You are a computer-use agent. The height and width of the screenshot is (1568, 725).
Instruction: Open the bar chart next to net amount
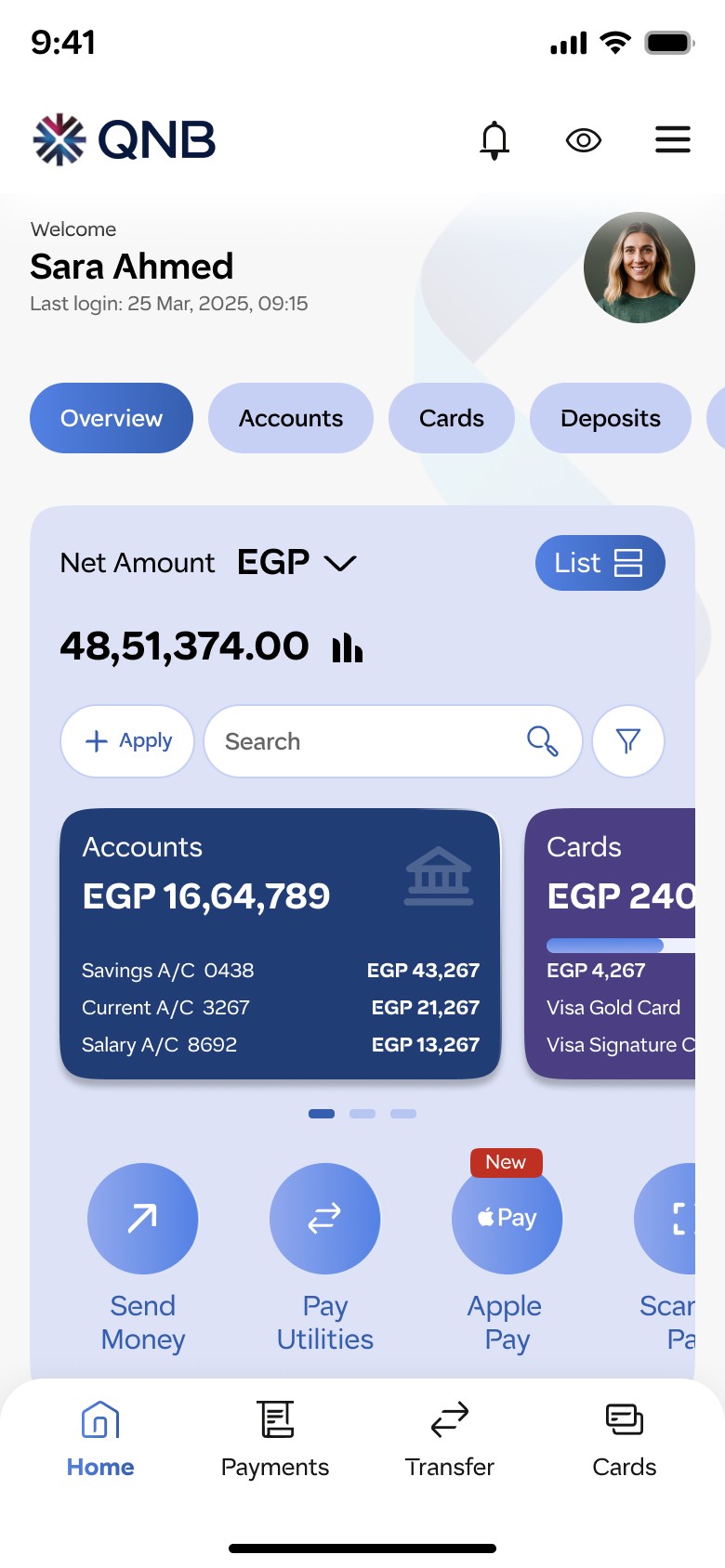tap(348, 647)
